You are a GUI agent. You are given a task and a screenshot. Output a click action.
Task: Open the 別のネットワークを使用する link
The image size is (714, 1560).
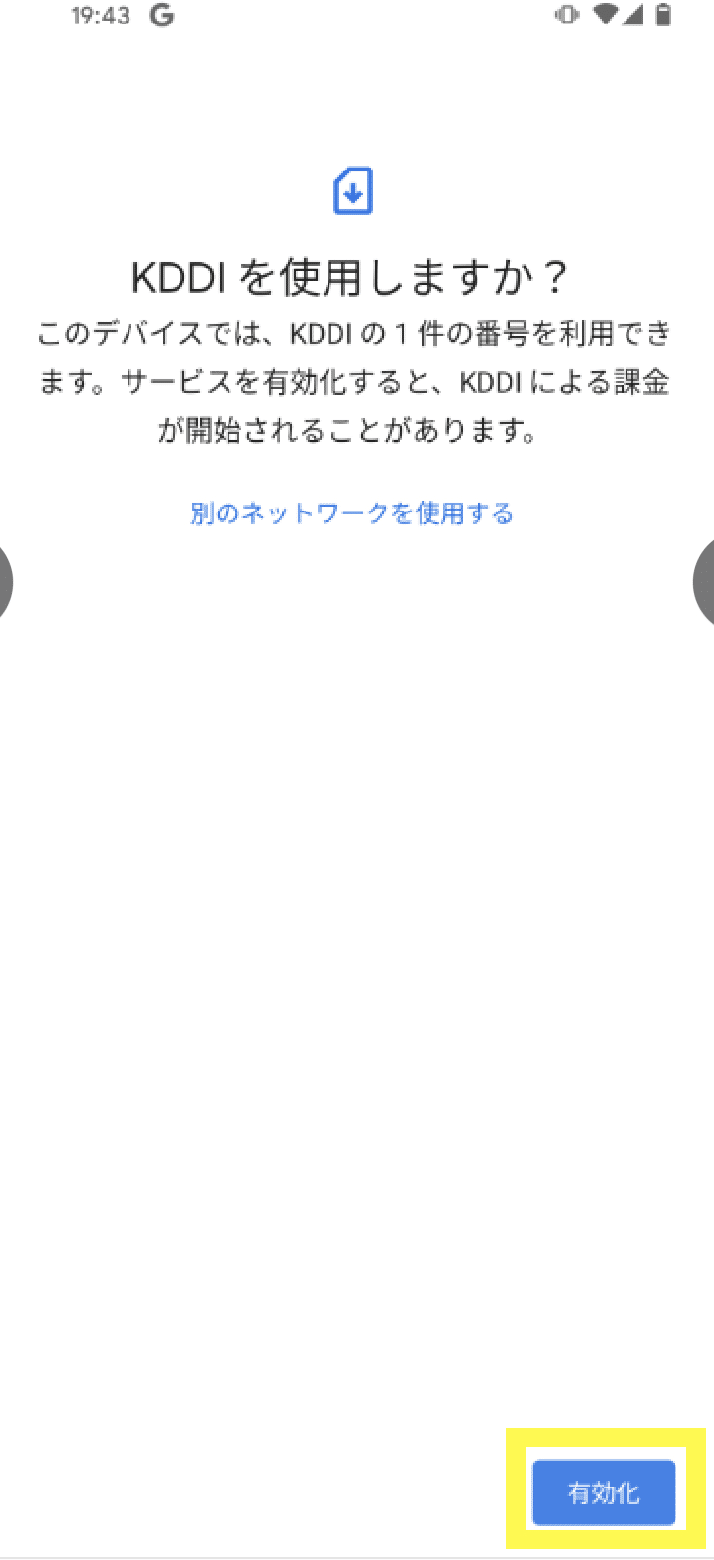click(x=352, y=513)
